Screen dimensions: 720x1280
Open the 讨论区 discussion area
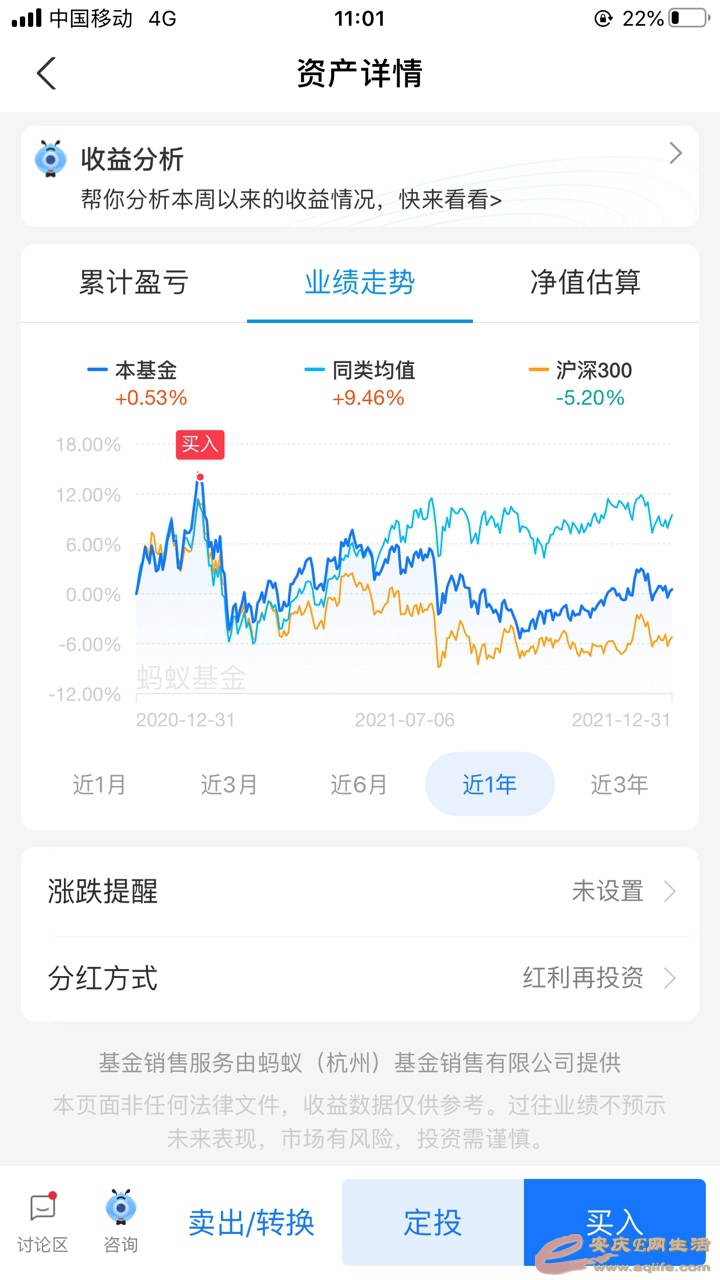(43, 1222)
